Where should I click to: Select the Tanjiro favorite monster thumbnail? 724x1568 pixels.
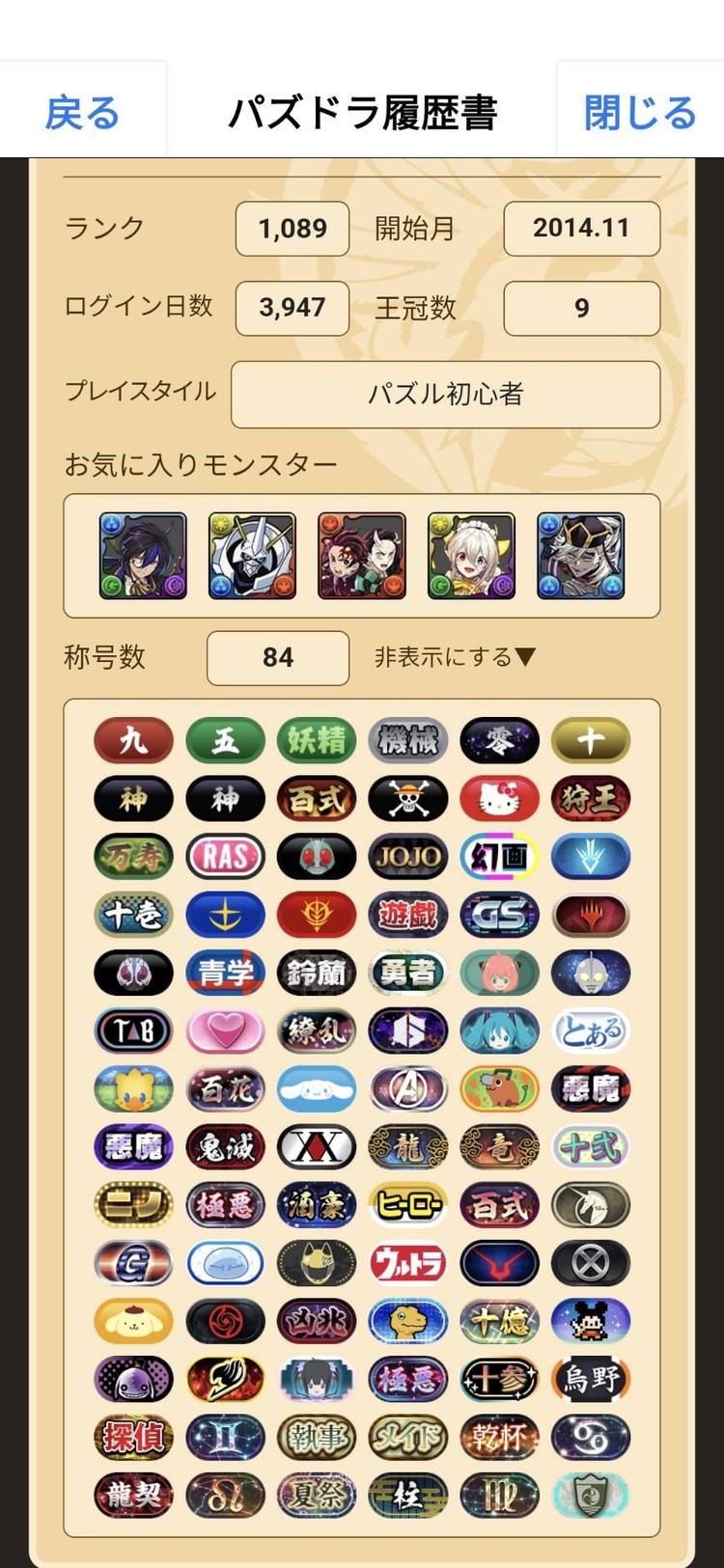pos(362,555)
